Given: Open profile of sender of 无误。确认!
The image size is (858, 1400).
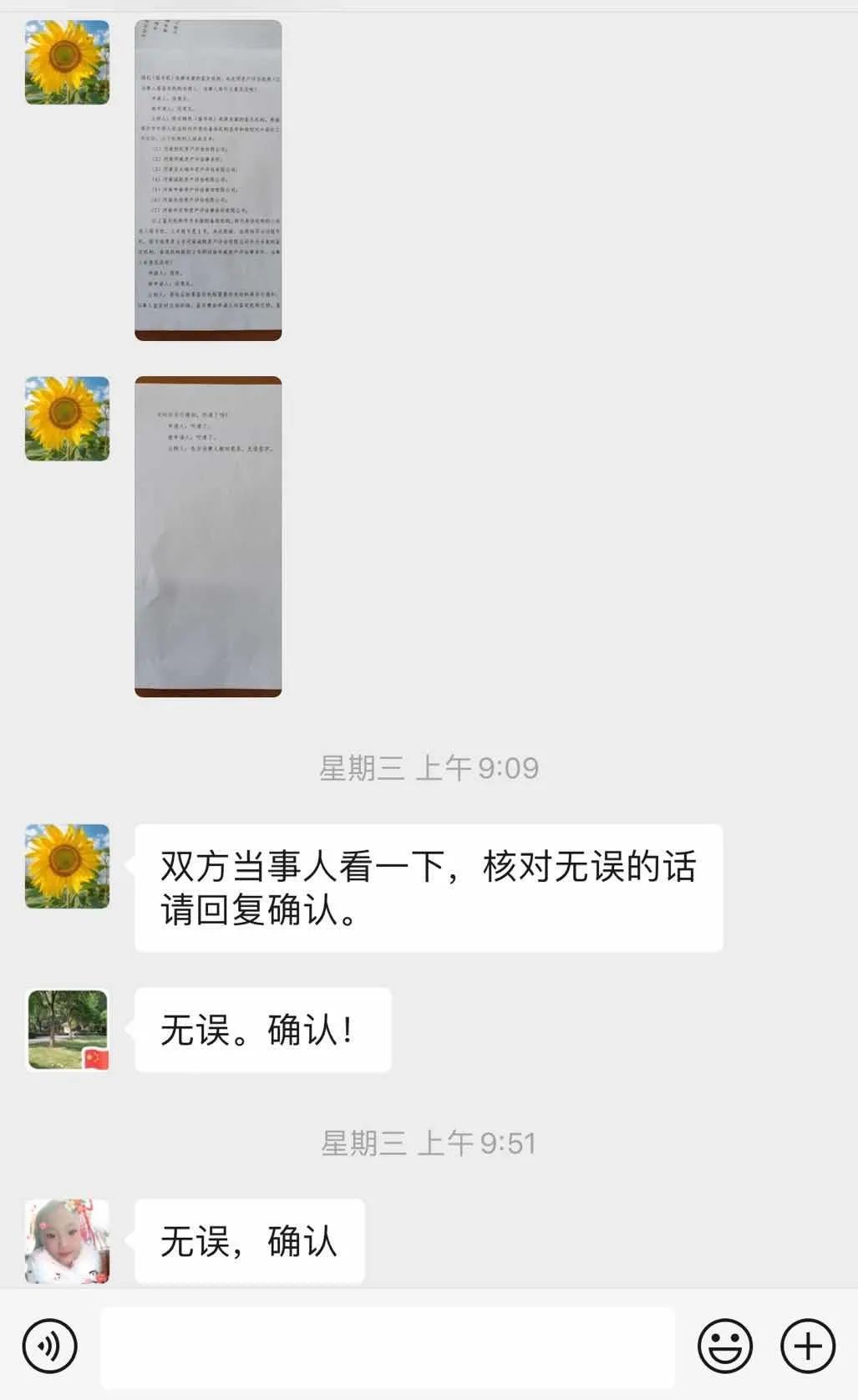Looking at the screenshot, I should 68,1030.
